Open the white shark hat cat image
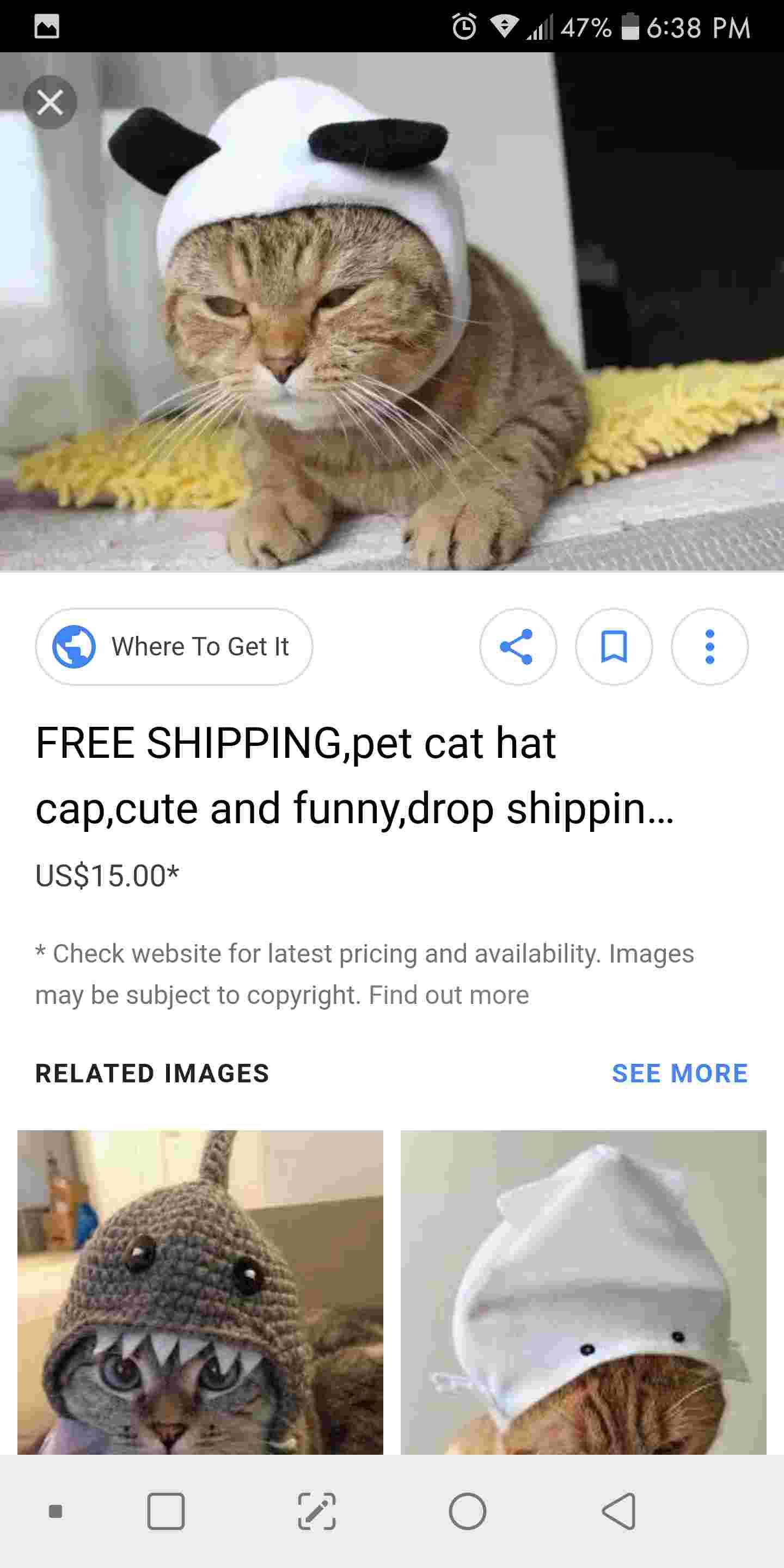The width and height of the screenshot is (784, 1568). pos(583,1291)
